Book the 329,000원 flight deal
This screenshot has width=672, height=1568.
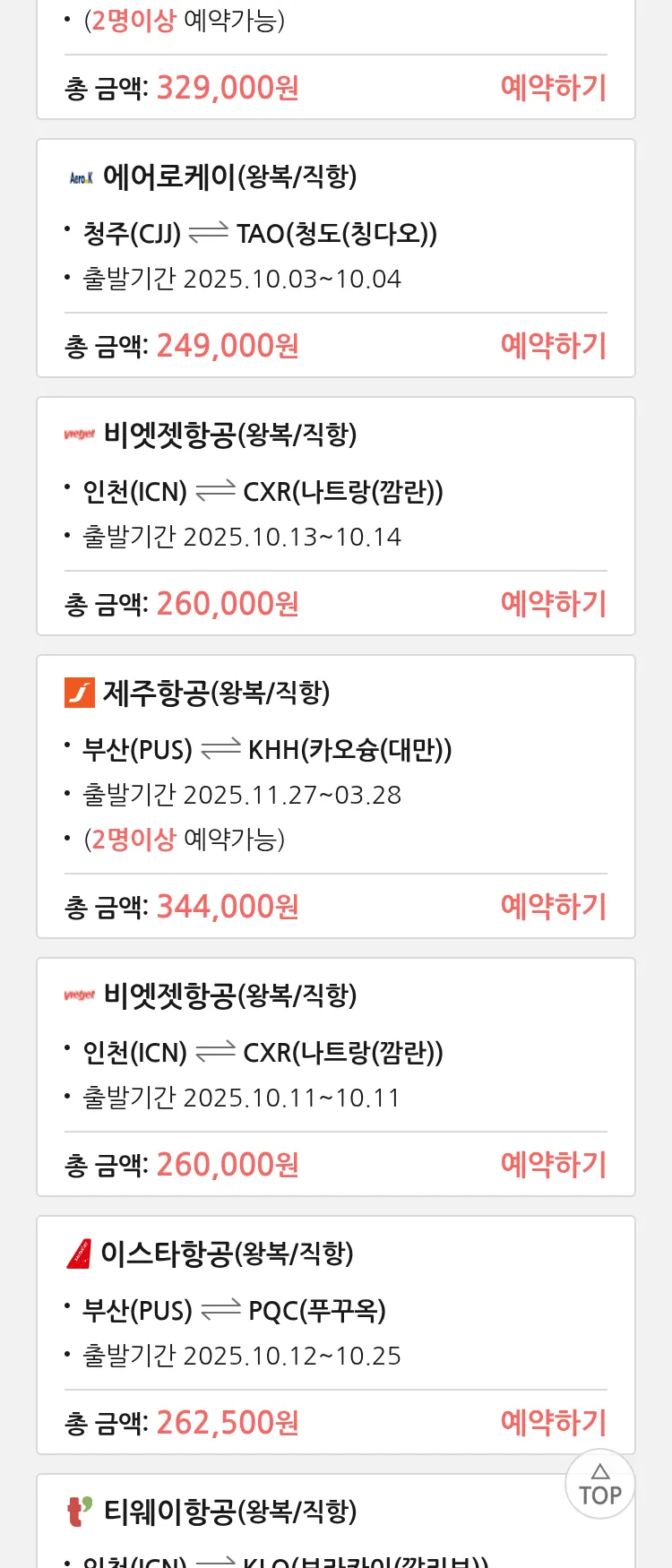pyautogui.click(x=553, y=88)
